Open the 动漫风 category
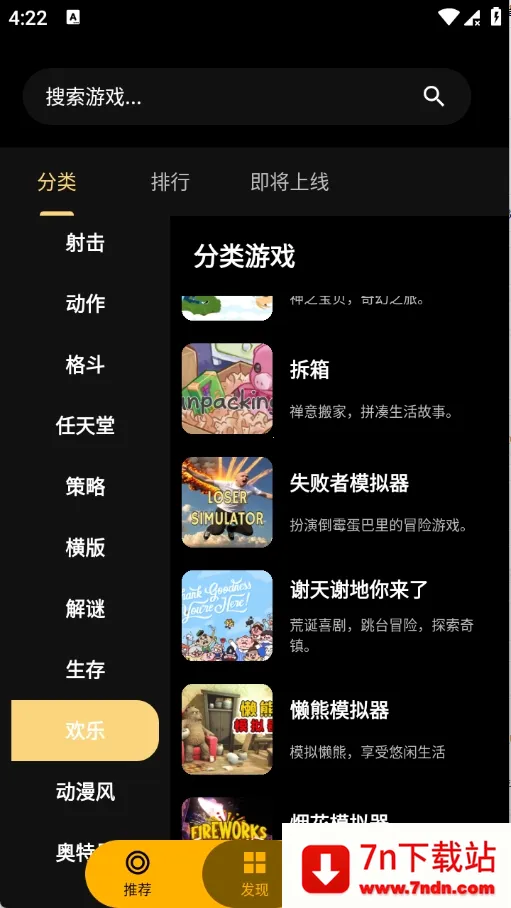 (85, 791)
